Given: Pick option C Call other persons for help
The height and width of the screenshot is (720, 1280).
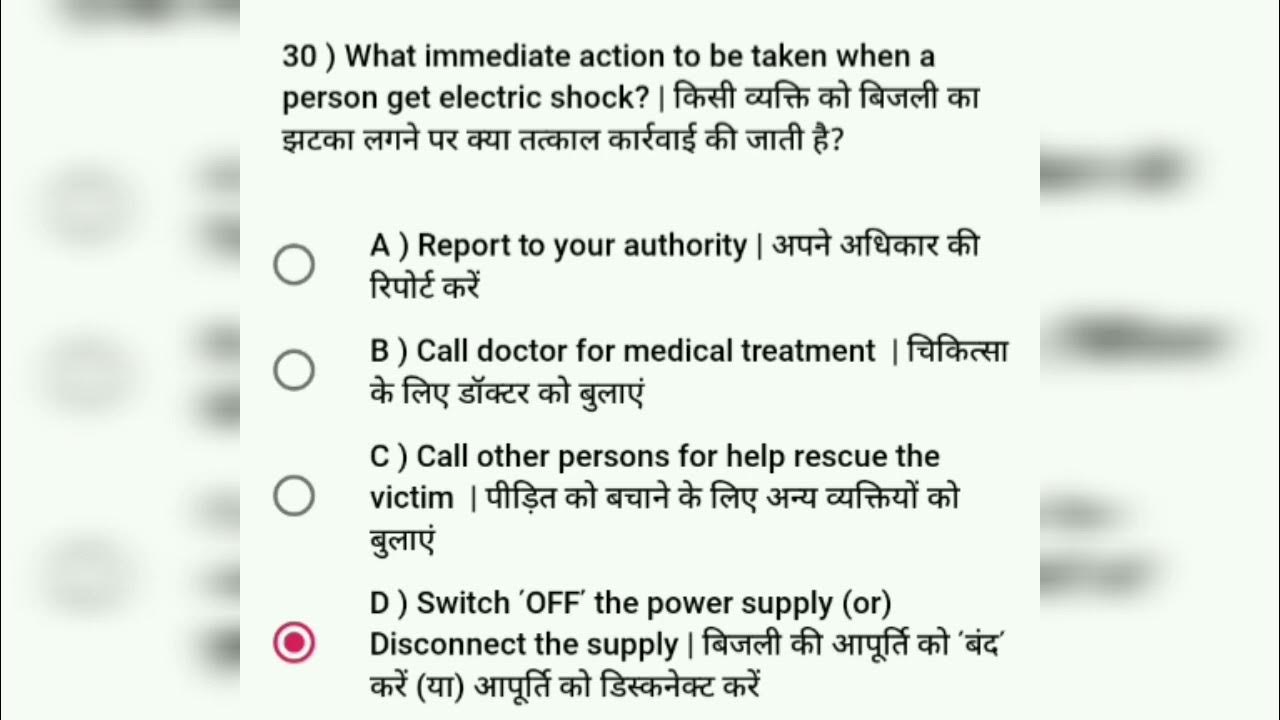Looking at the screenshot, I should click(294, 496).
